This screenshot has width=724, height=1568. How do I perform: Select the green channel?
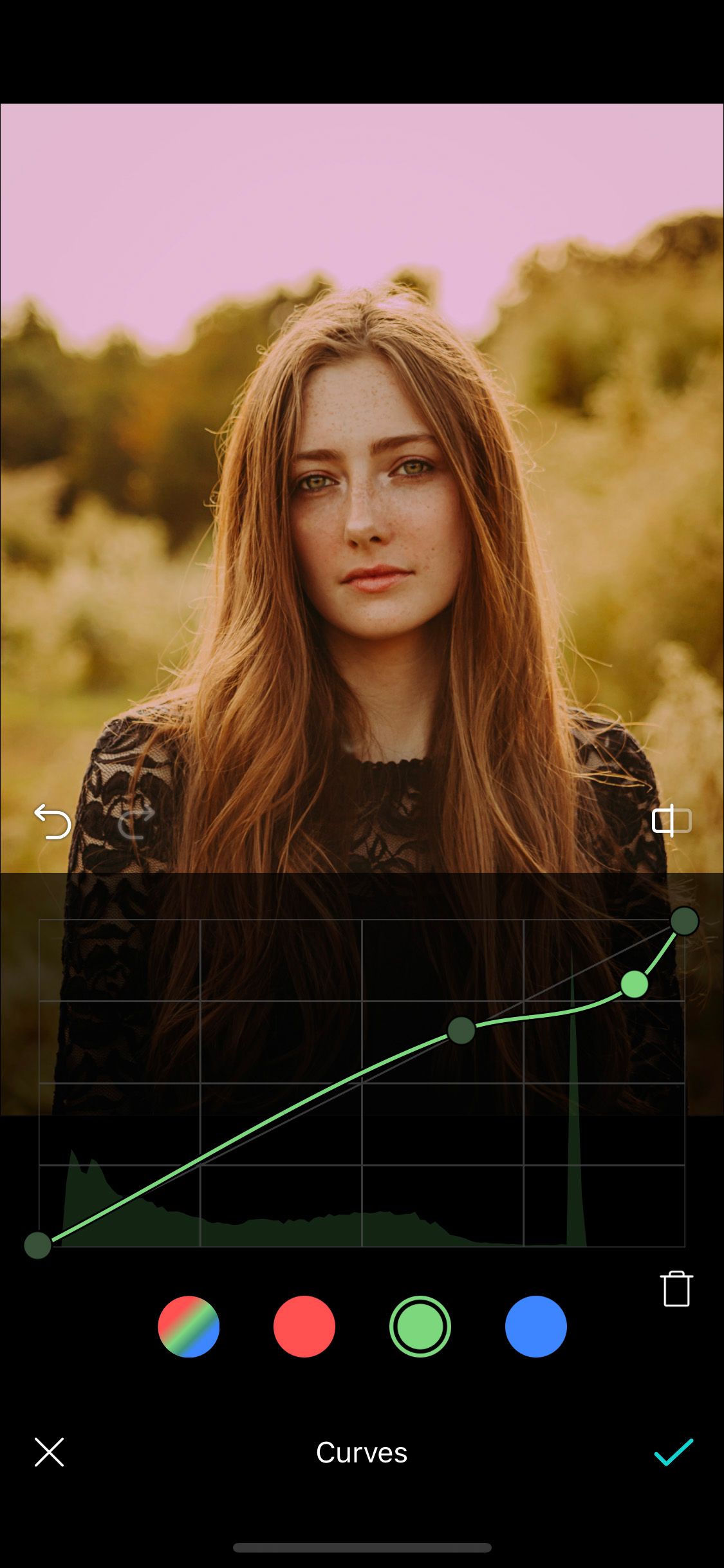click(420, 1327)
